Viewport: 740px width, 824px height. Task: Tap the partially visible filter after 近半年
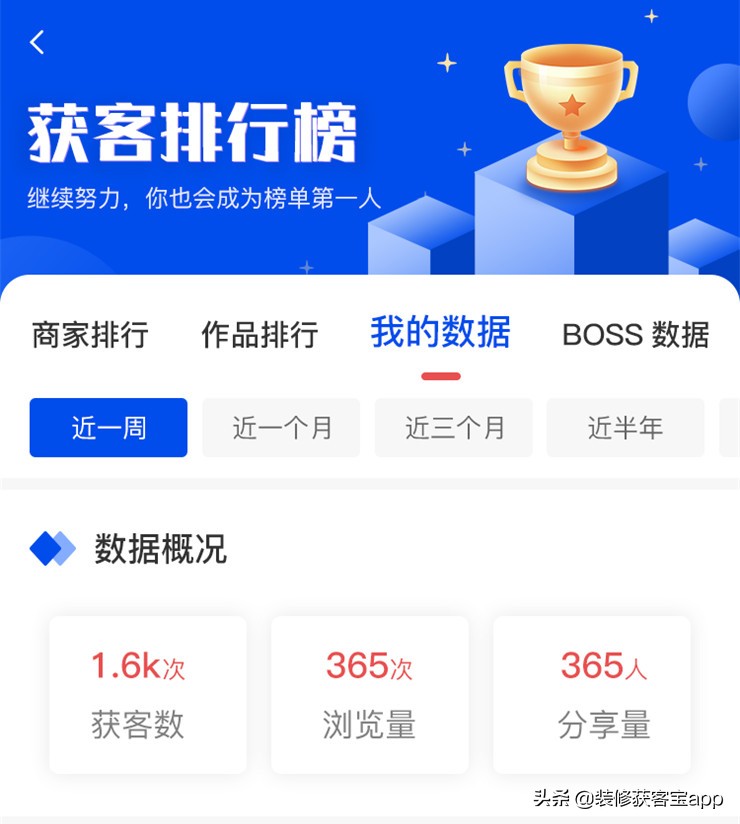[733, 427]
